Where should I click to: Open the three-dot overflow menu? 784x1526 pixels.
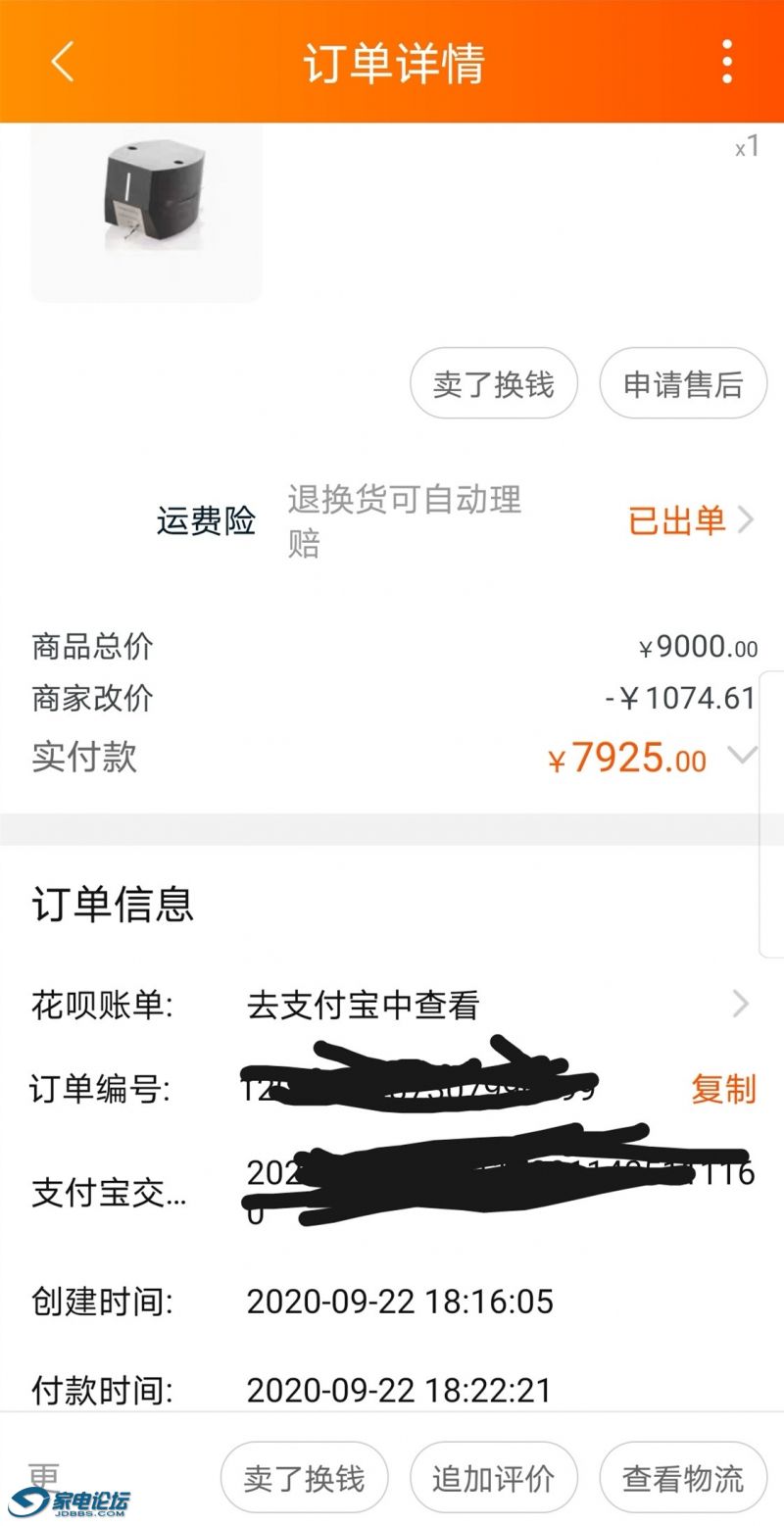(726, 62)
